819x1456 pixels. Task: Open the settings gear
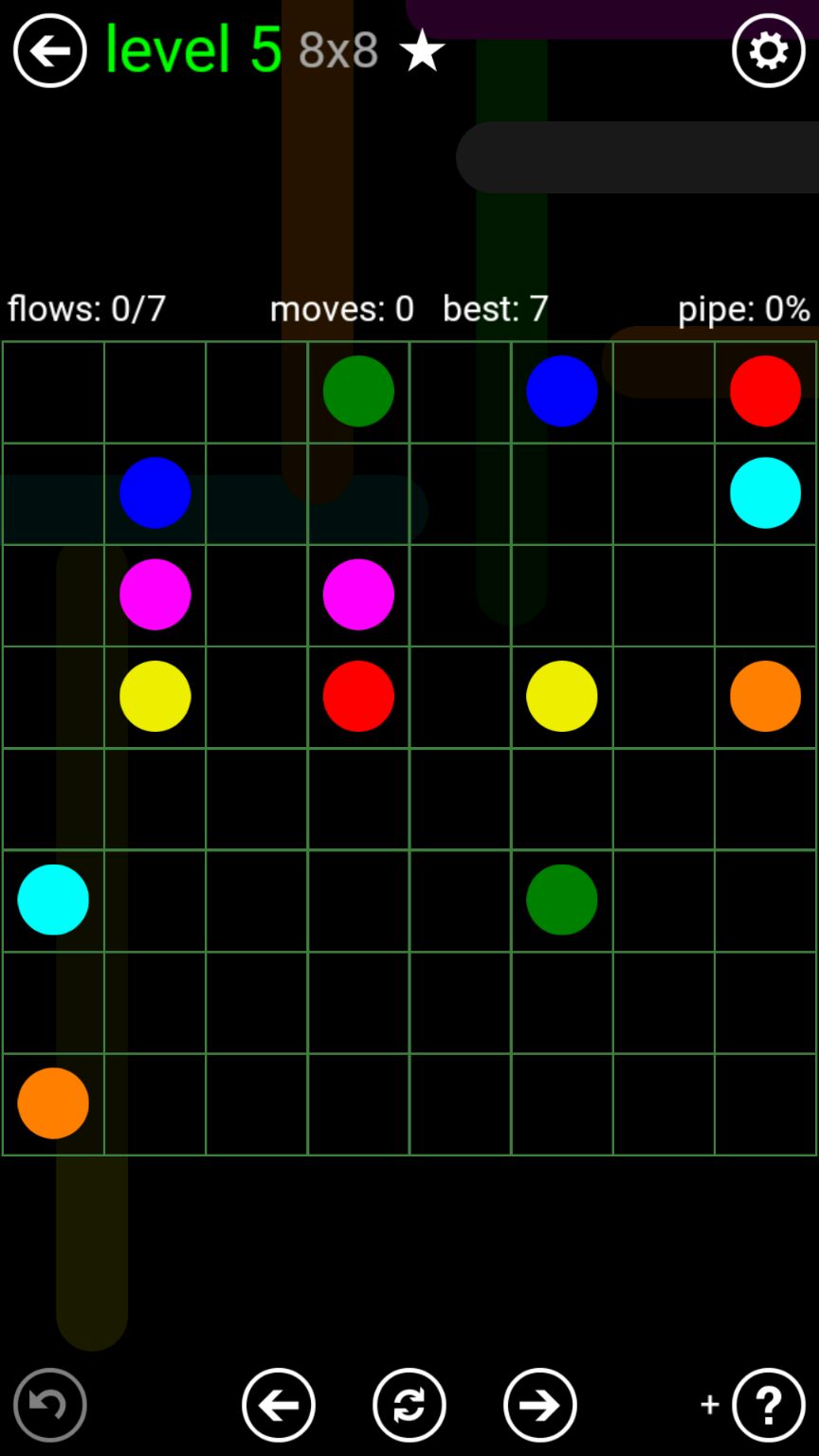768,51
